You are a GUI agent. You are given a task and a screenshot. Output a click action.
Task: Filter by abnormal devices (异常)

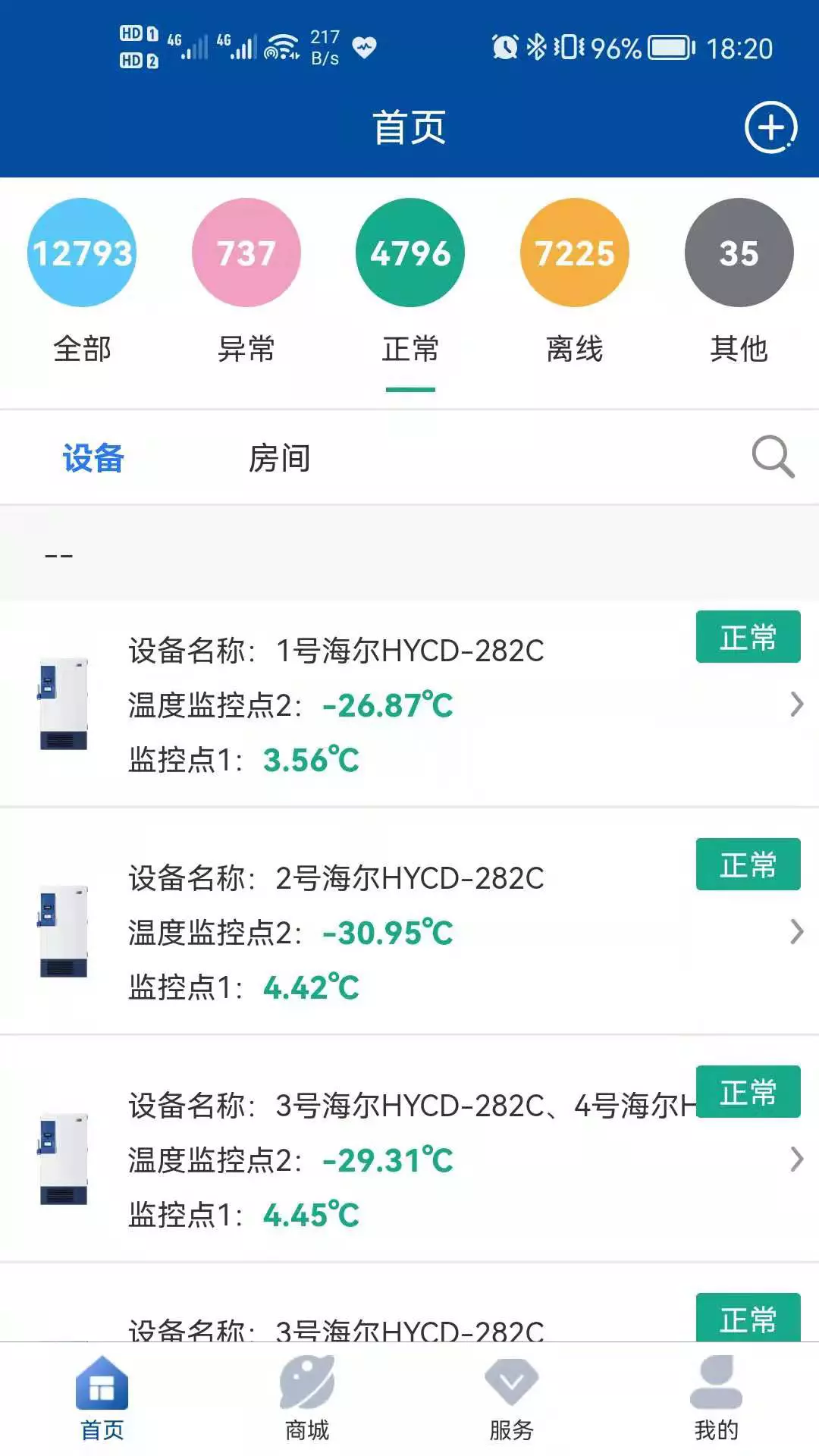click(246, 253)
